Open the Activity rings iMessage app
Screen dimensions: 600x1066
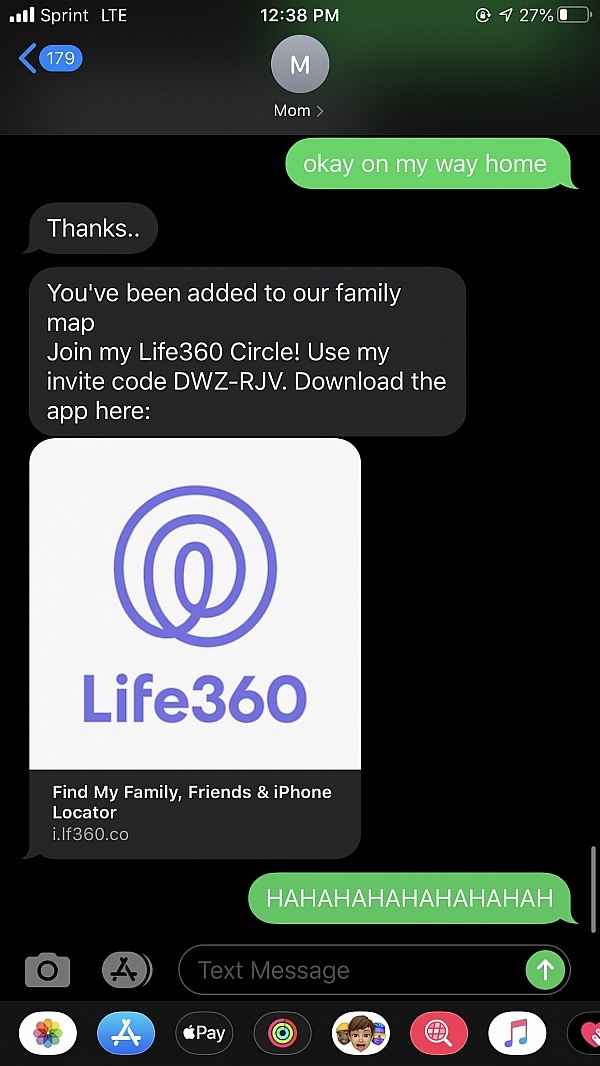tap(283, 1033)
